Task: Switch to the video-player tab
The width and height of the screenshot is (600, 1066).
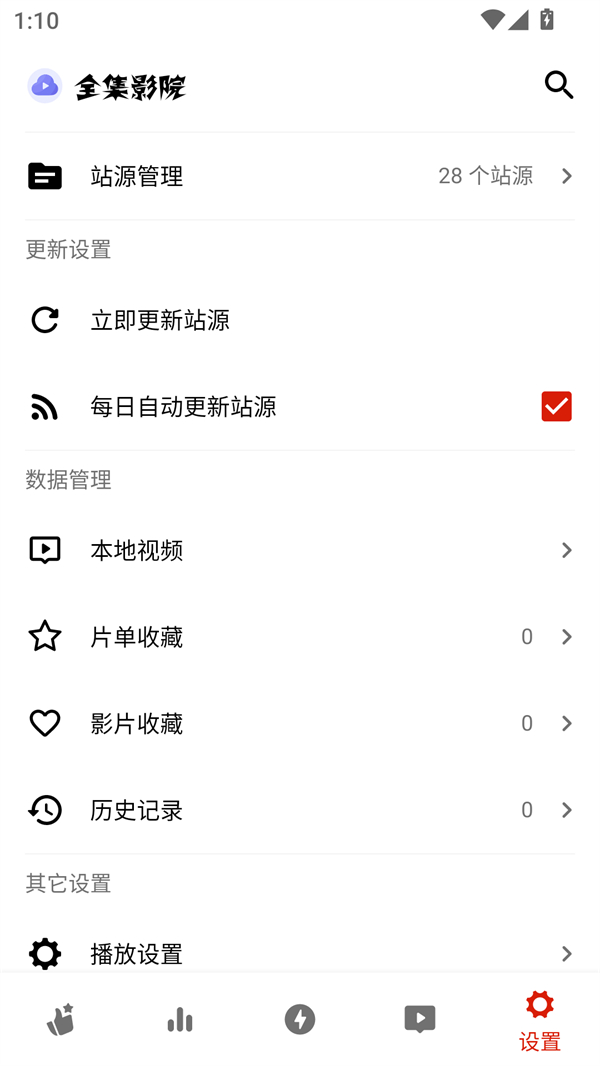Action: point(420,1020)
